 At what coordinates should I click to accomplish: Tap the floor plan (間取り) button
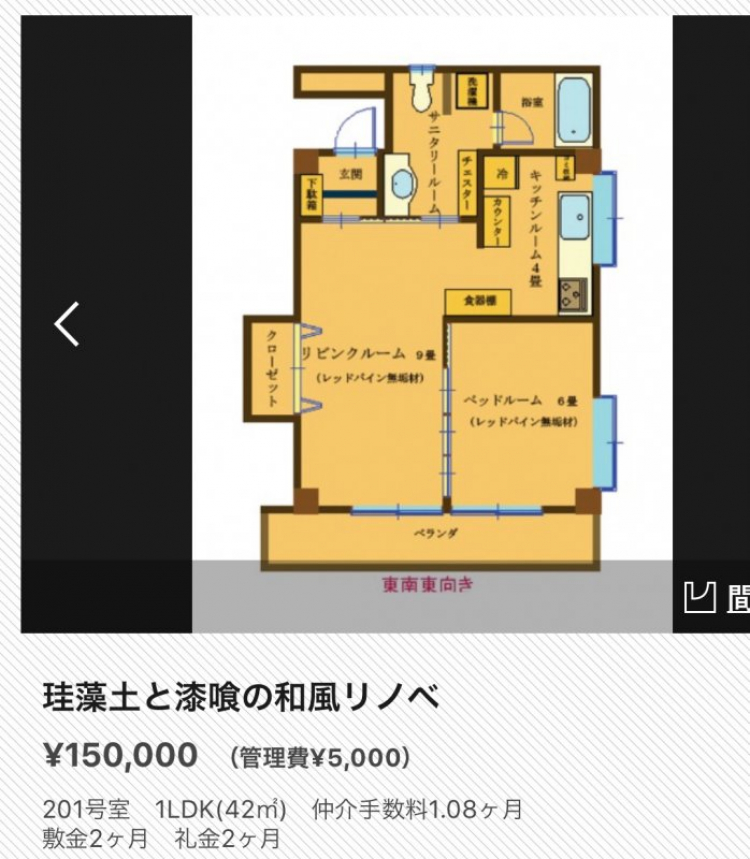(716, 597)
